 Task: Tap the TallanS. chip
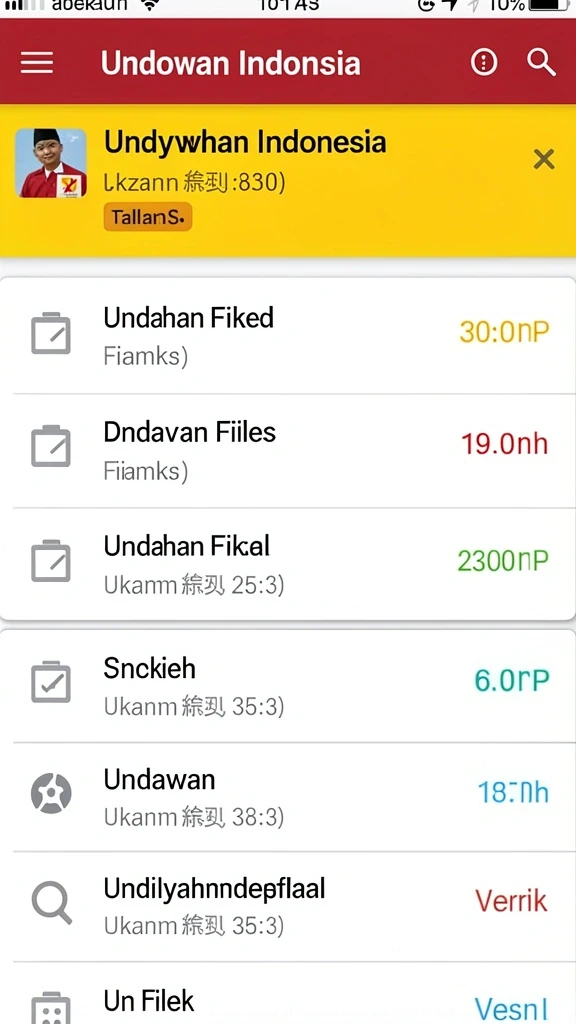(148, 217)
